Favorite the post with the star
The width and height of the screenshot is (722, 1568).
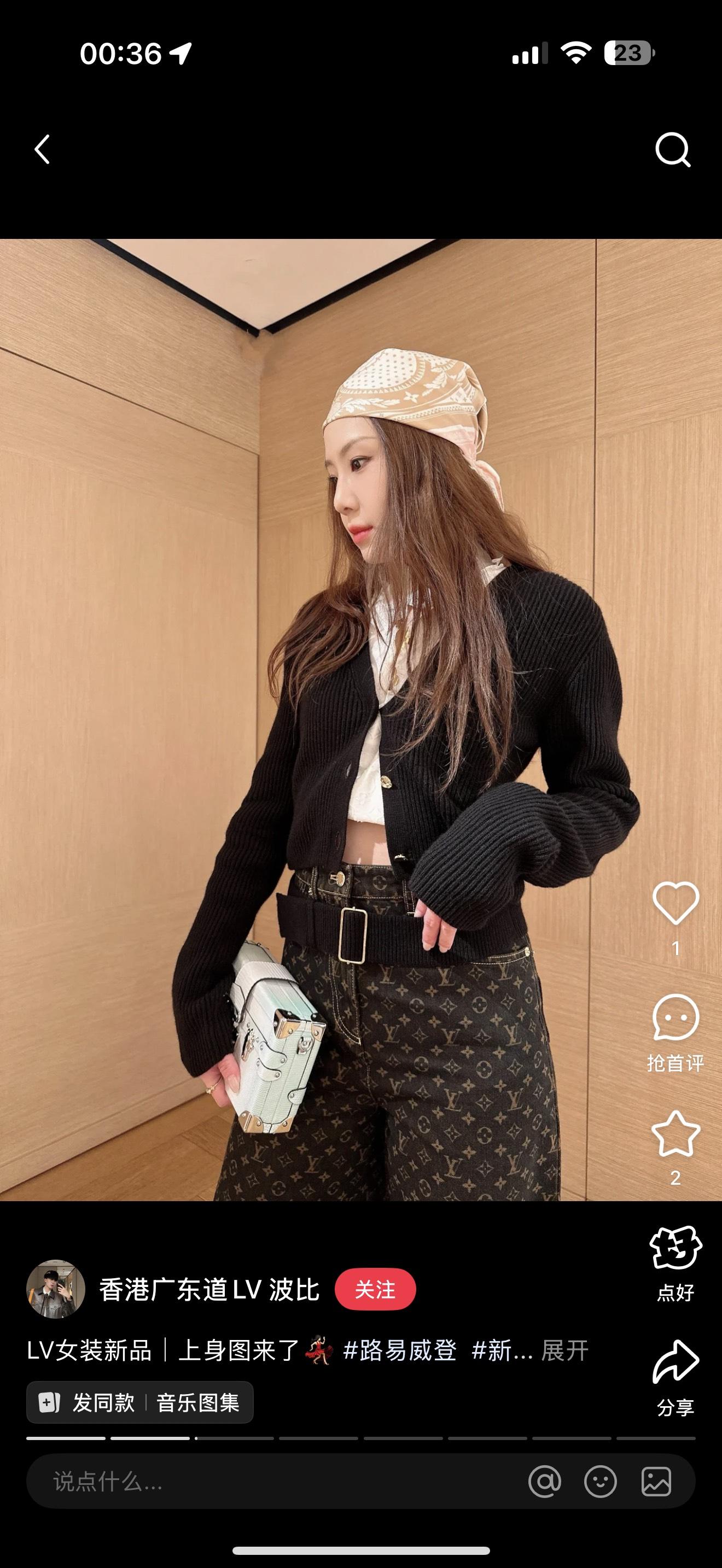coord(675,1134)
